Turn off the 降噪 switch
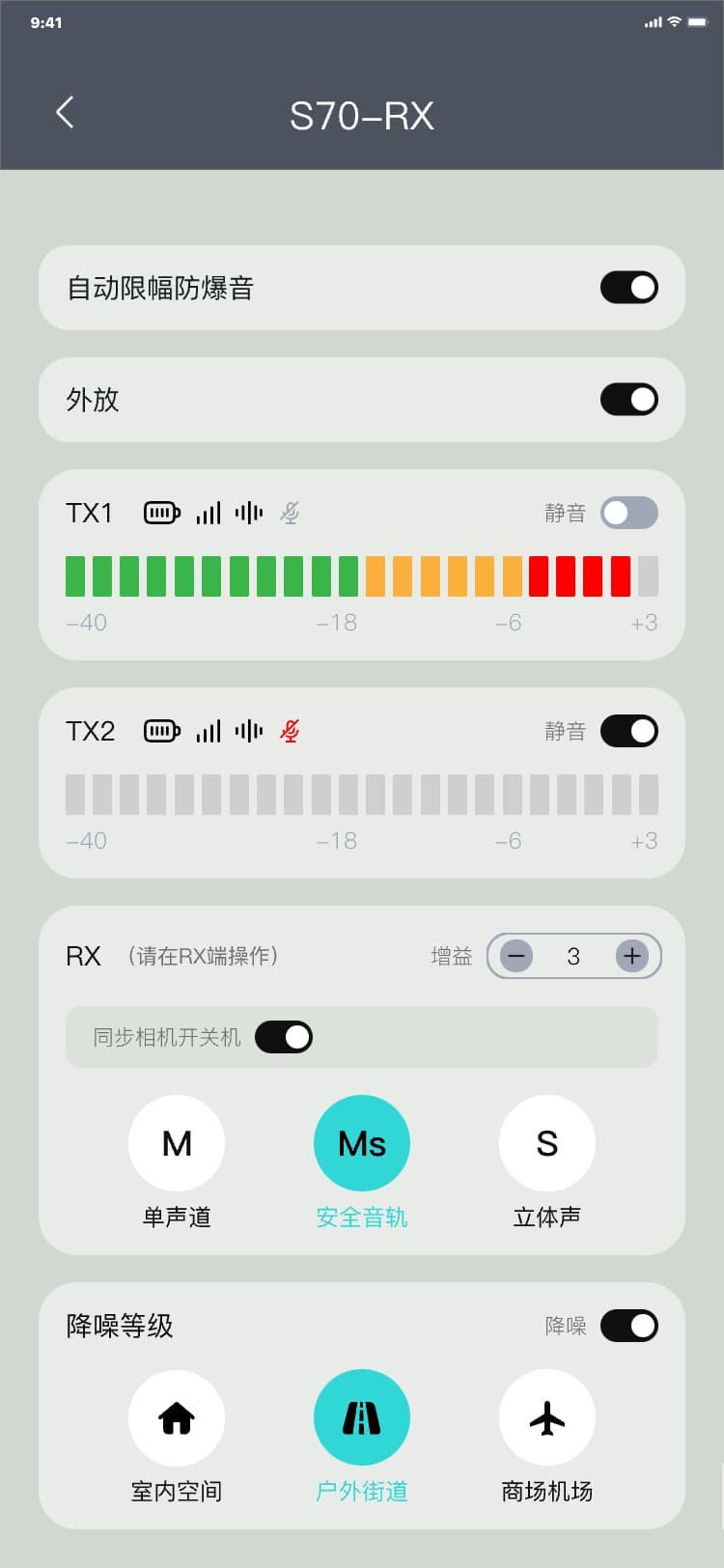This screenshot has width=724, height=1568. (x=628, y=1326)
